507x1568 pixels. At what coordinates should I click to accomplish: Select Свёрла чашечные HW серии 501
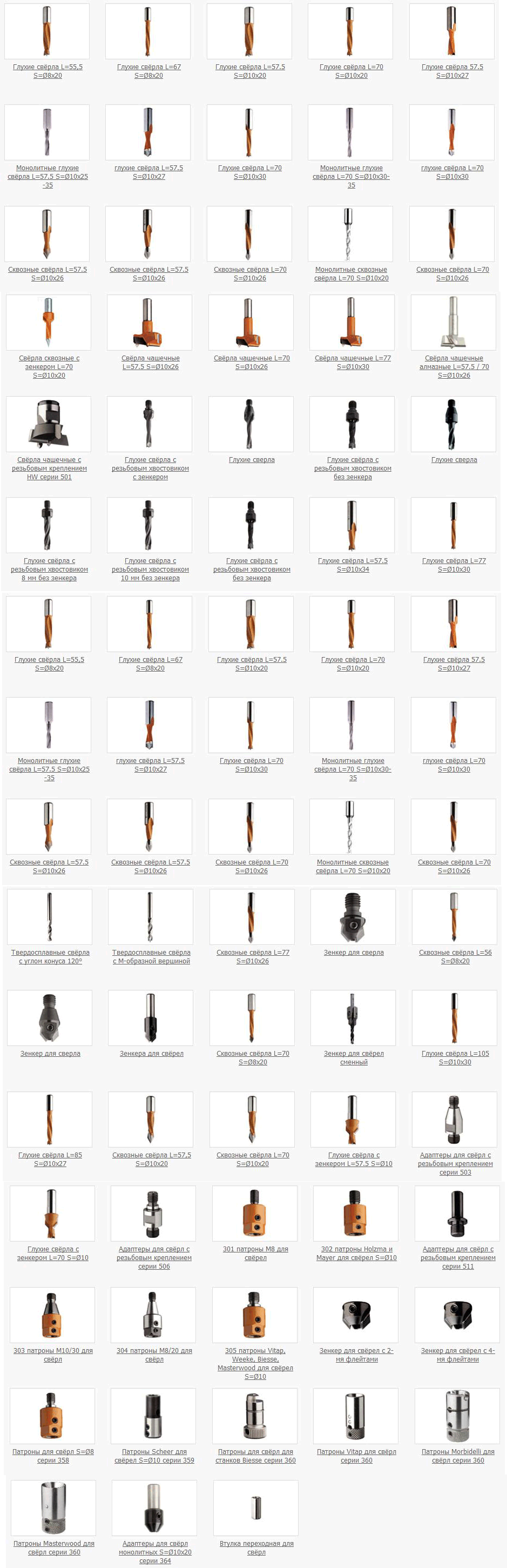point(49,468)
